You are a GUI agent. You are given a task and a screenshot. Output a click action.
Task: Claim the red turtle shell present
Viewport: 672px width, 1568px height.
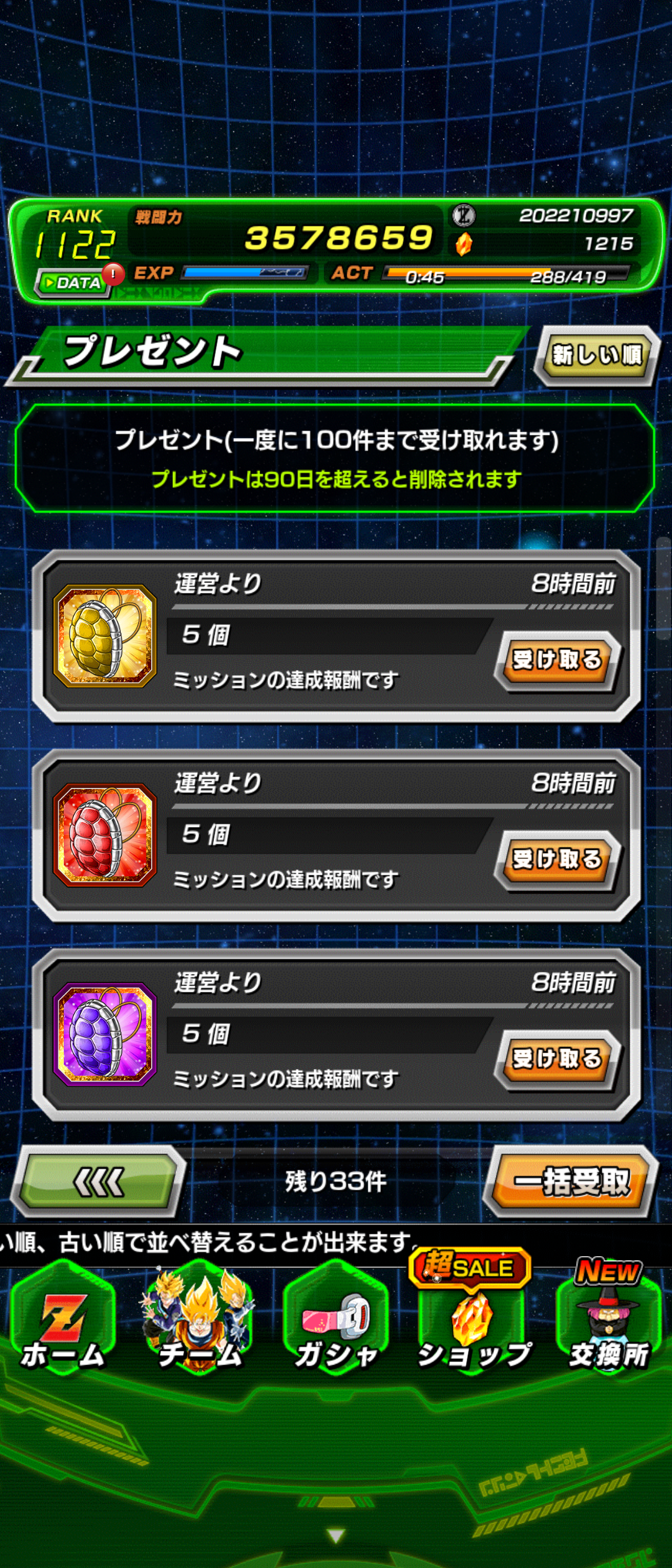(556, 859)
